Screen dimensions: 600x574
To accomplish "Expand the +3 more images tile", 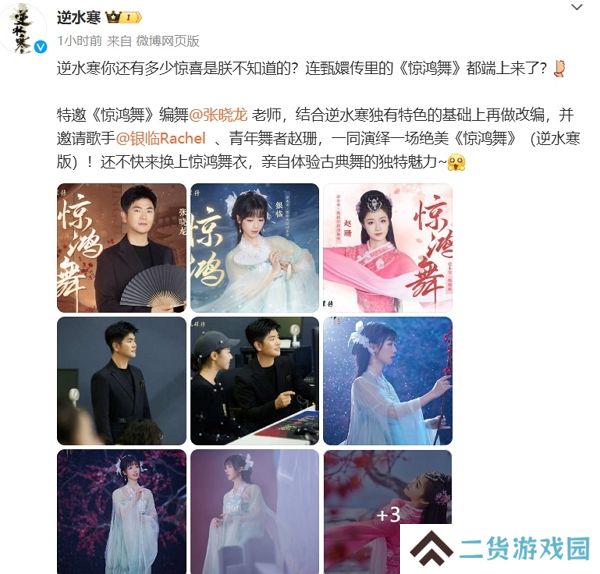I will [387, 511].
